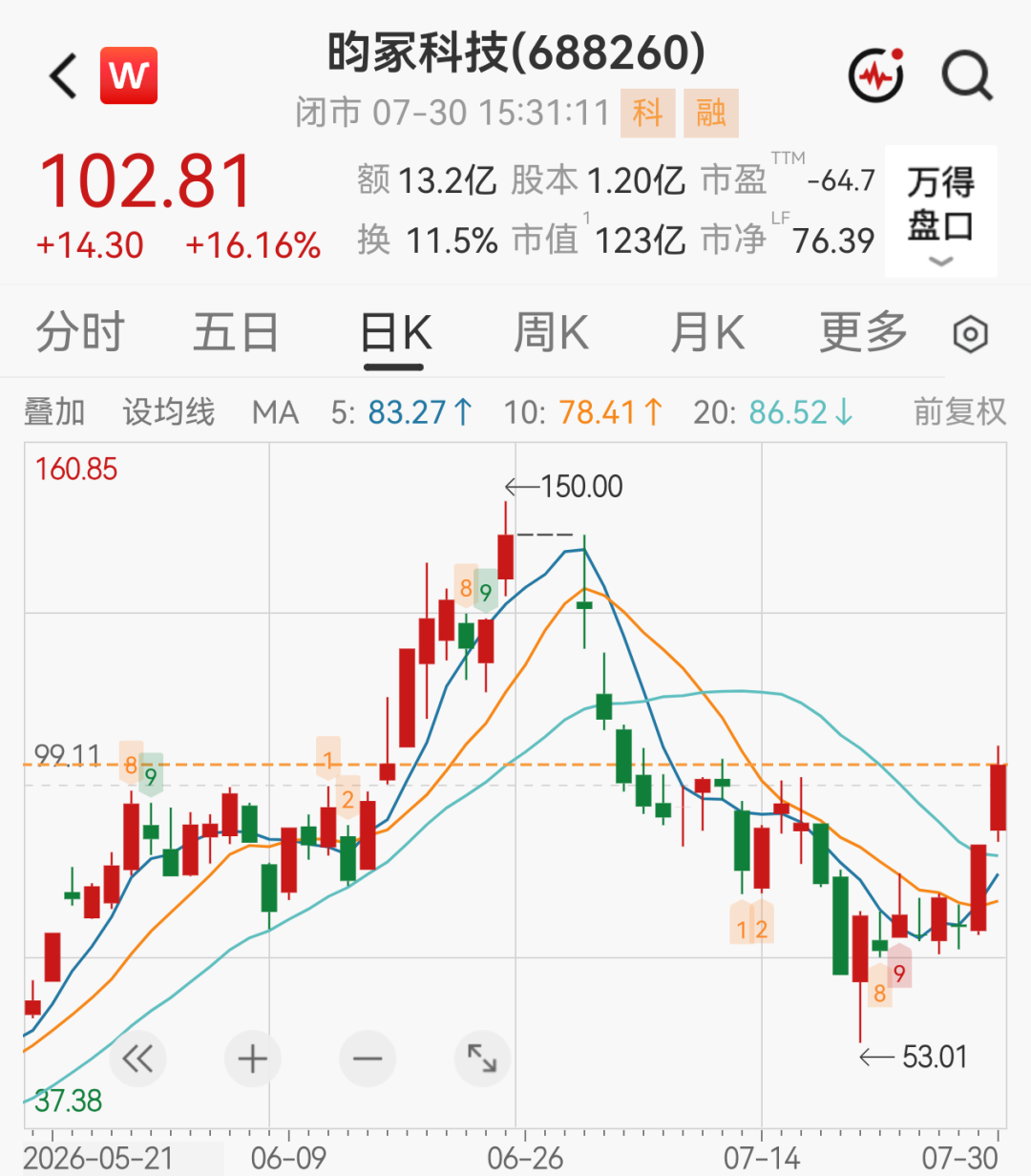Switch to the 分时 chart tab

pos(80,333)
